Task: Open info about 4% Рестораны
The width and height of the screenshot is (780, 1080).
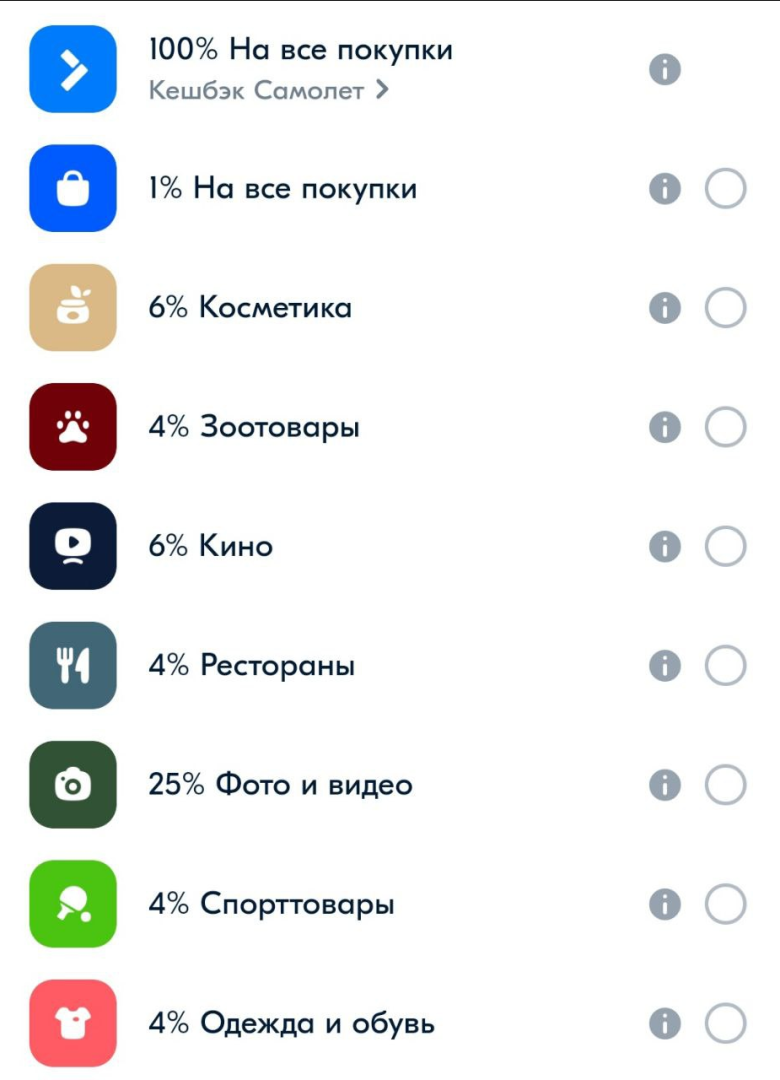Action: [x=664, y=664]
